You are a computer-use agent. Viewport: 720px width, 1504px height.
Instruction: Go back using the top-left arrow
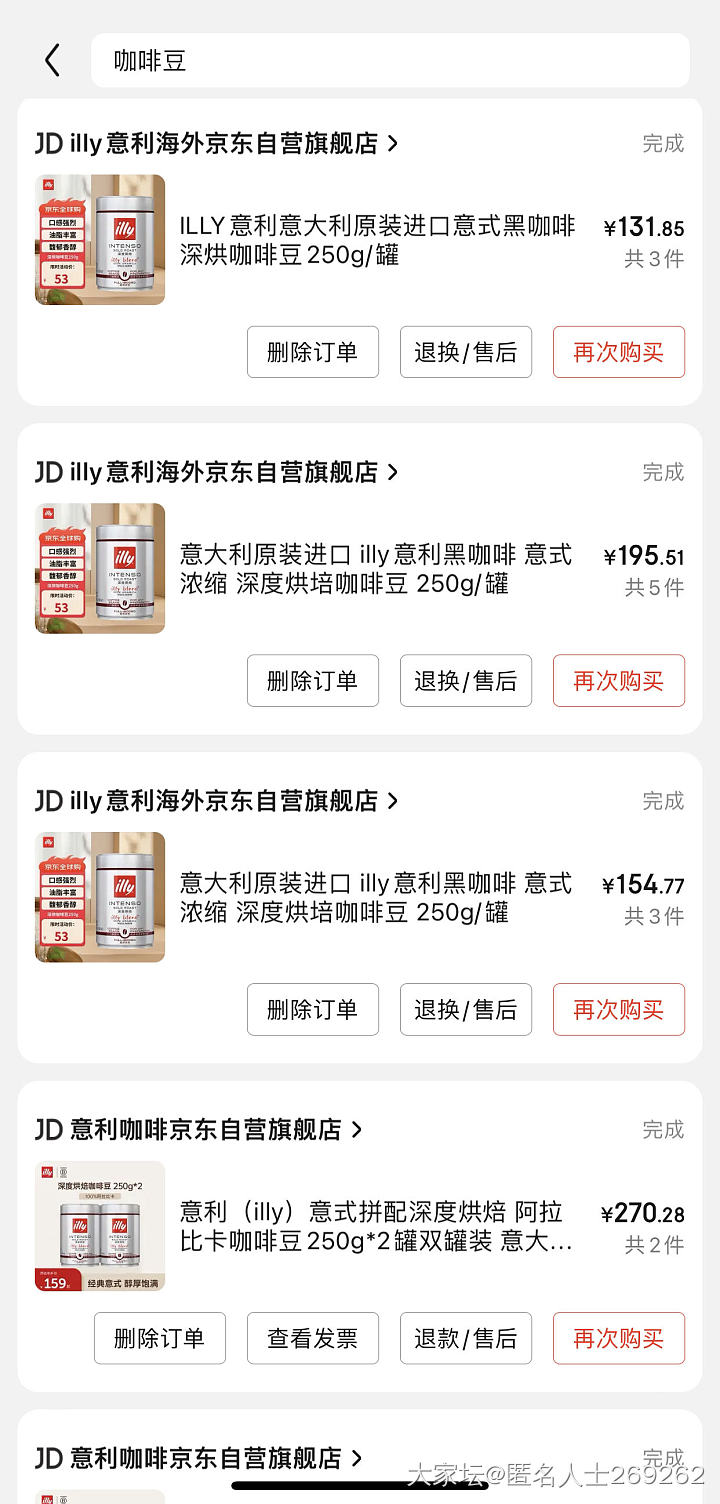(53, 61)
